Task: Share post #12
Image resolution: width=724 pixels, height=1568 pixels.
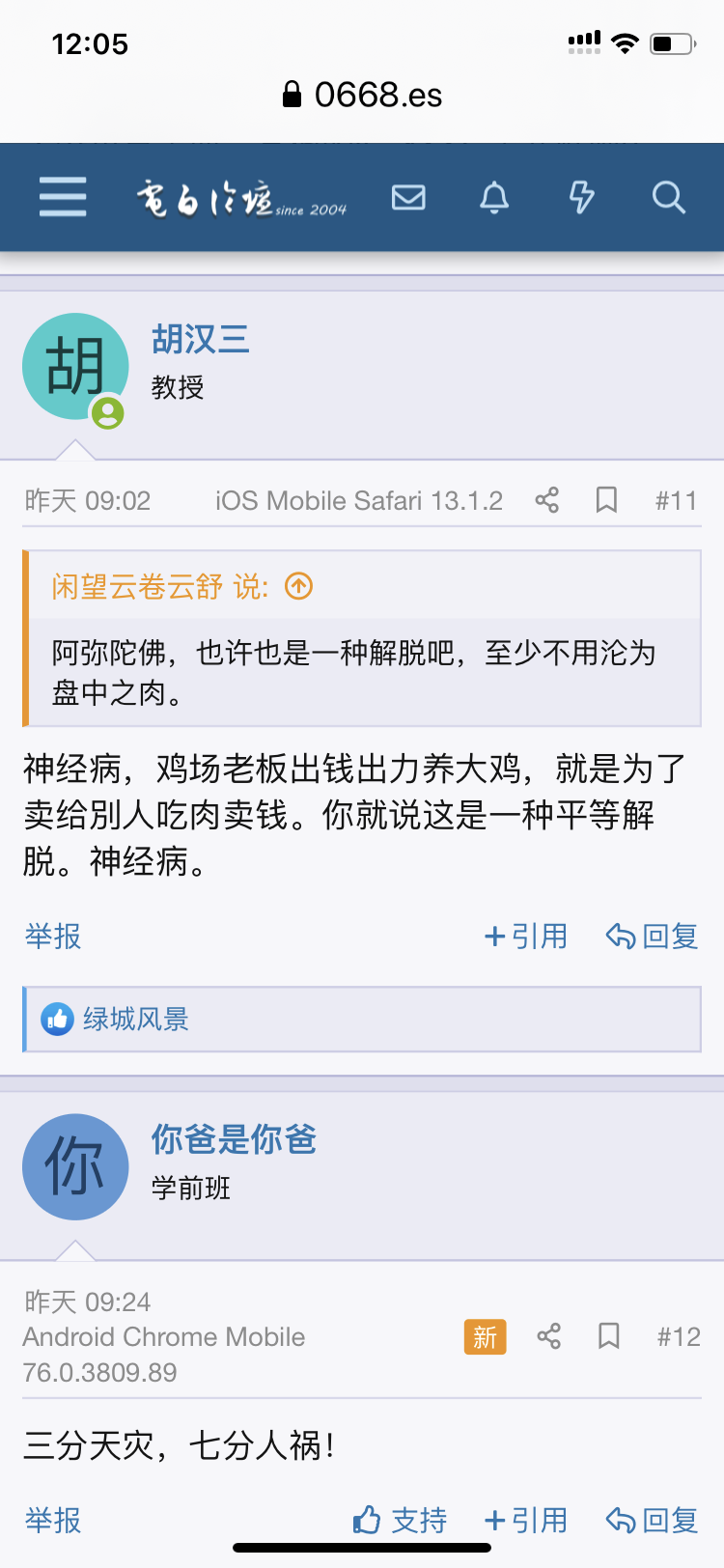Action: 549,1336
